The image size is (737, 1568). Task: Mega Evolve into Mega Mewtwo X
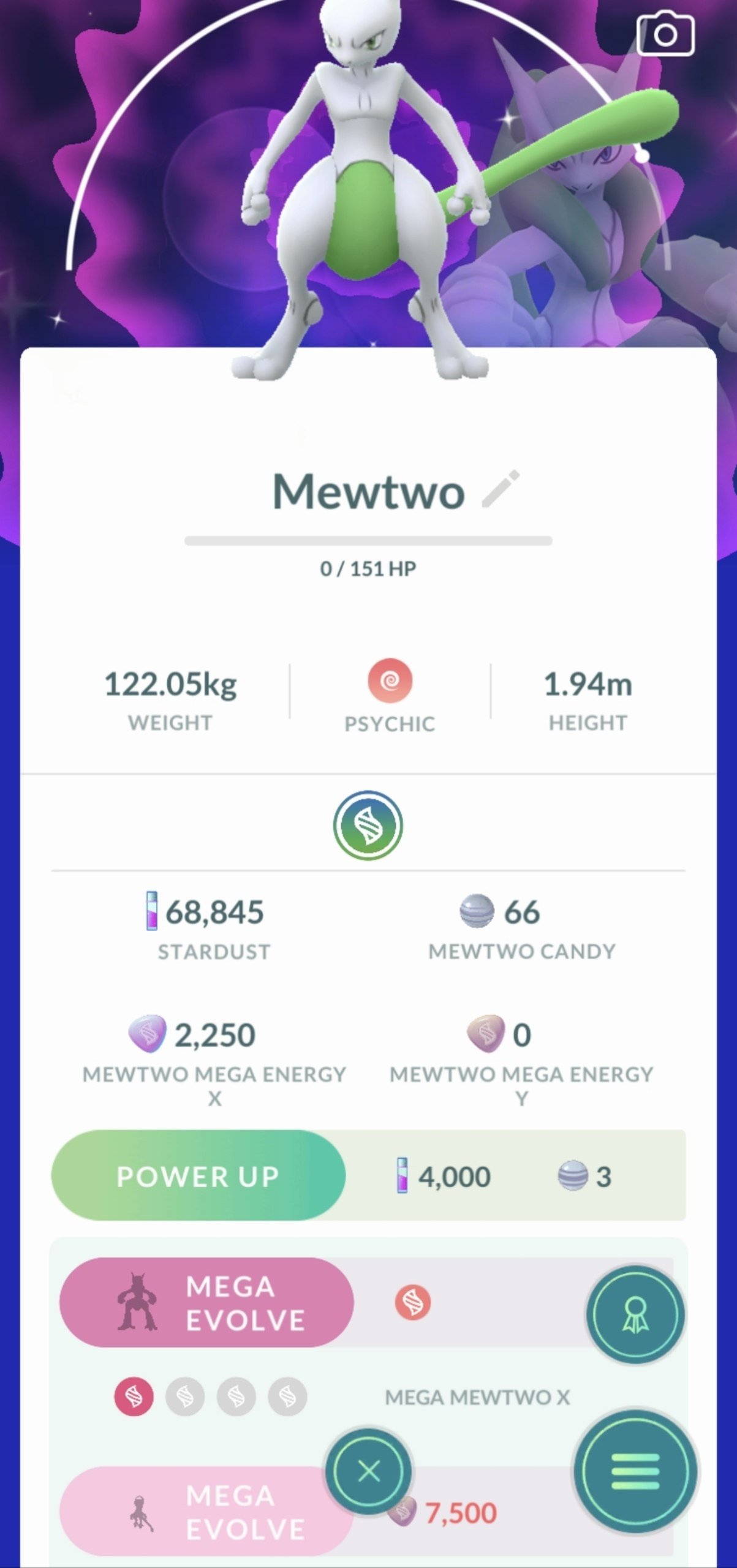(206, 1303)
